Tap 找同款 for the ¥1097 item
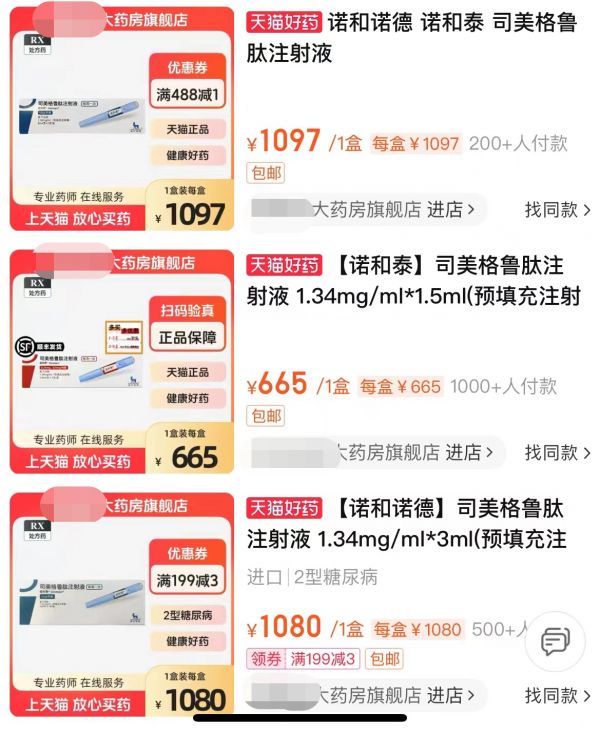 click(558, 210)
